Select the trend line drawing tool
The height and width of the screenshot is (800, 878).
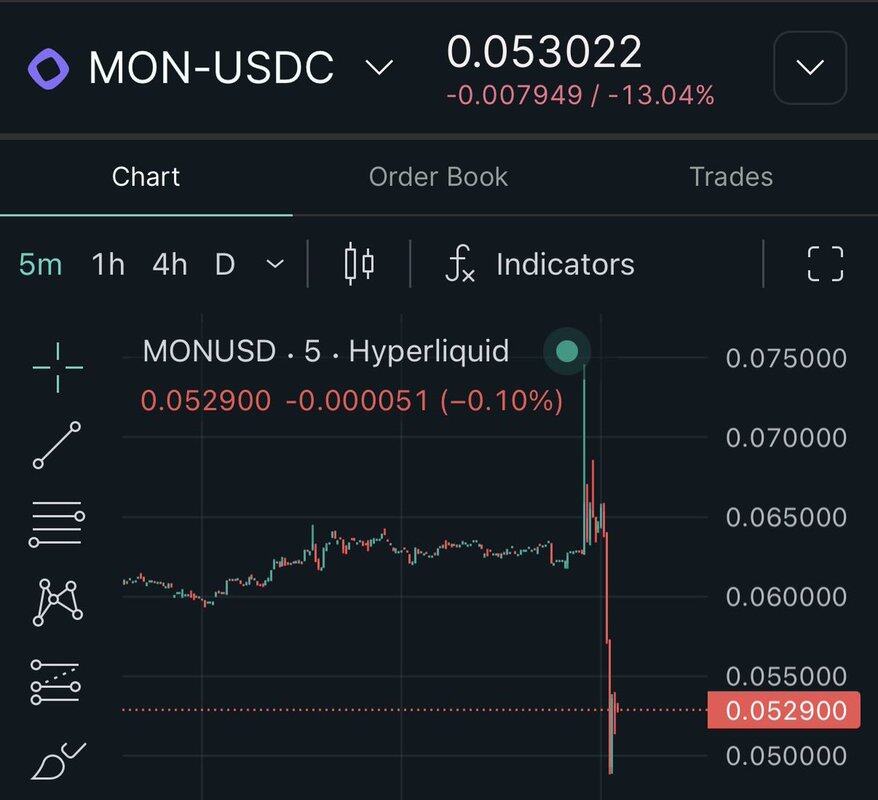57,445
